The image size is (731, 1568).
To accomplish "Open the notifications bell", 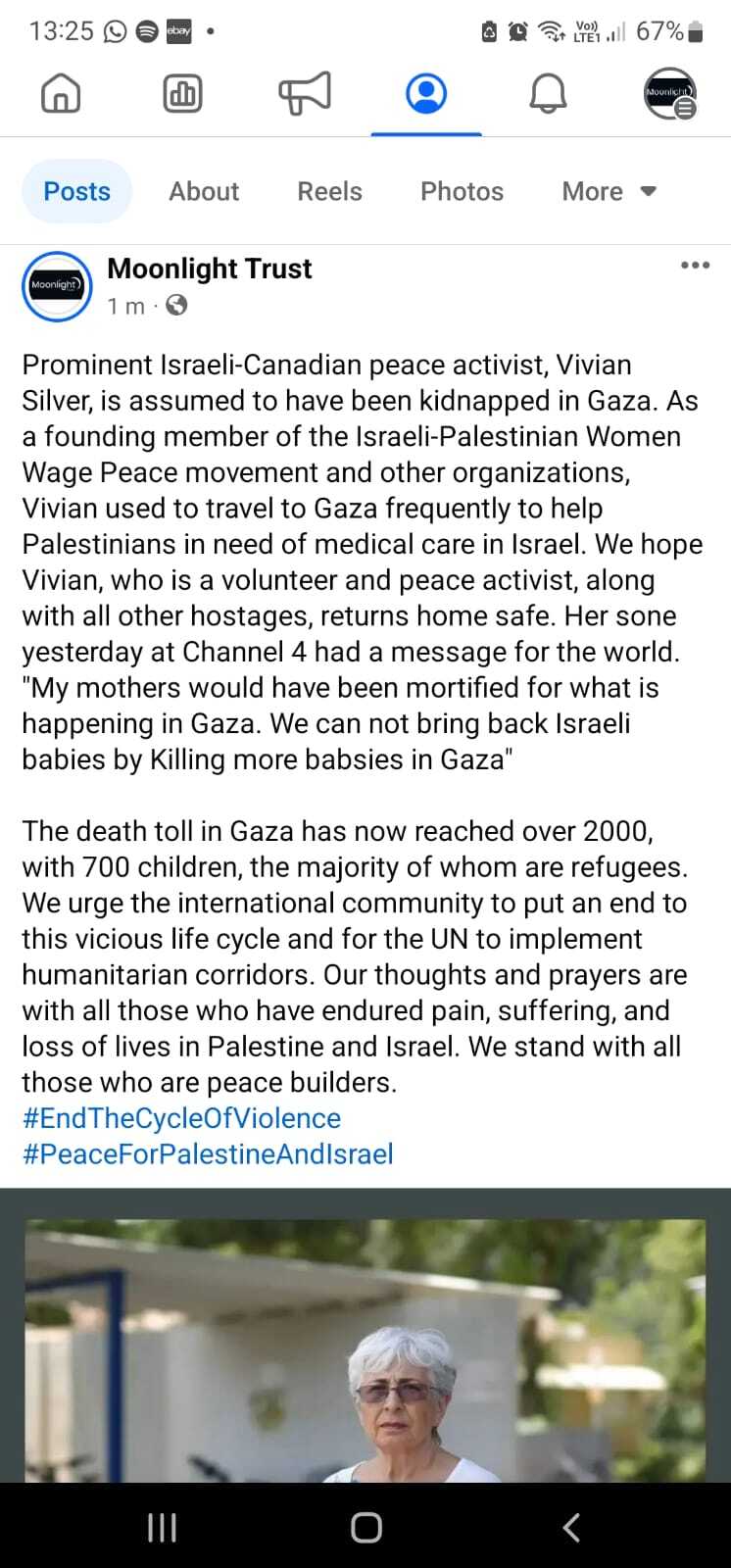I will 548,95.
